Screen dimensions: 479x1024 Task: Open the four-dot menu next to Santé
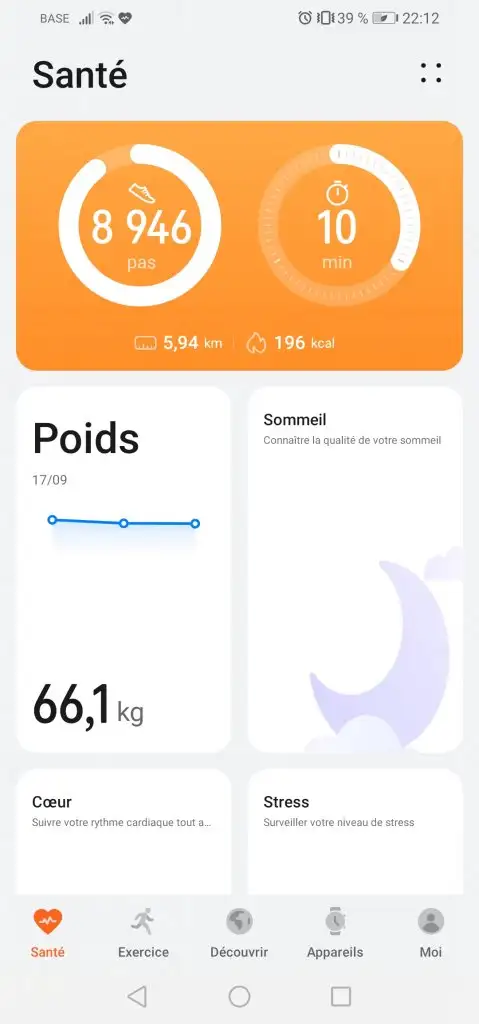click(x=431, y=73)
